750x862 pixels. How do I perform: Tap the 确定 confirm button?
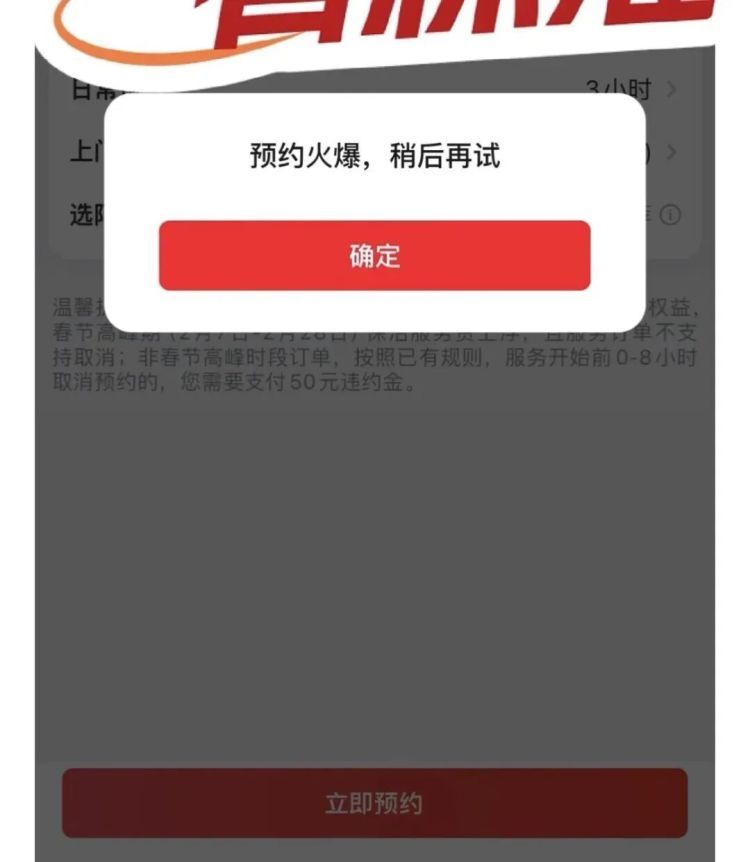tap(375, 256)
